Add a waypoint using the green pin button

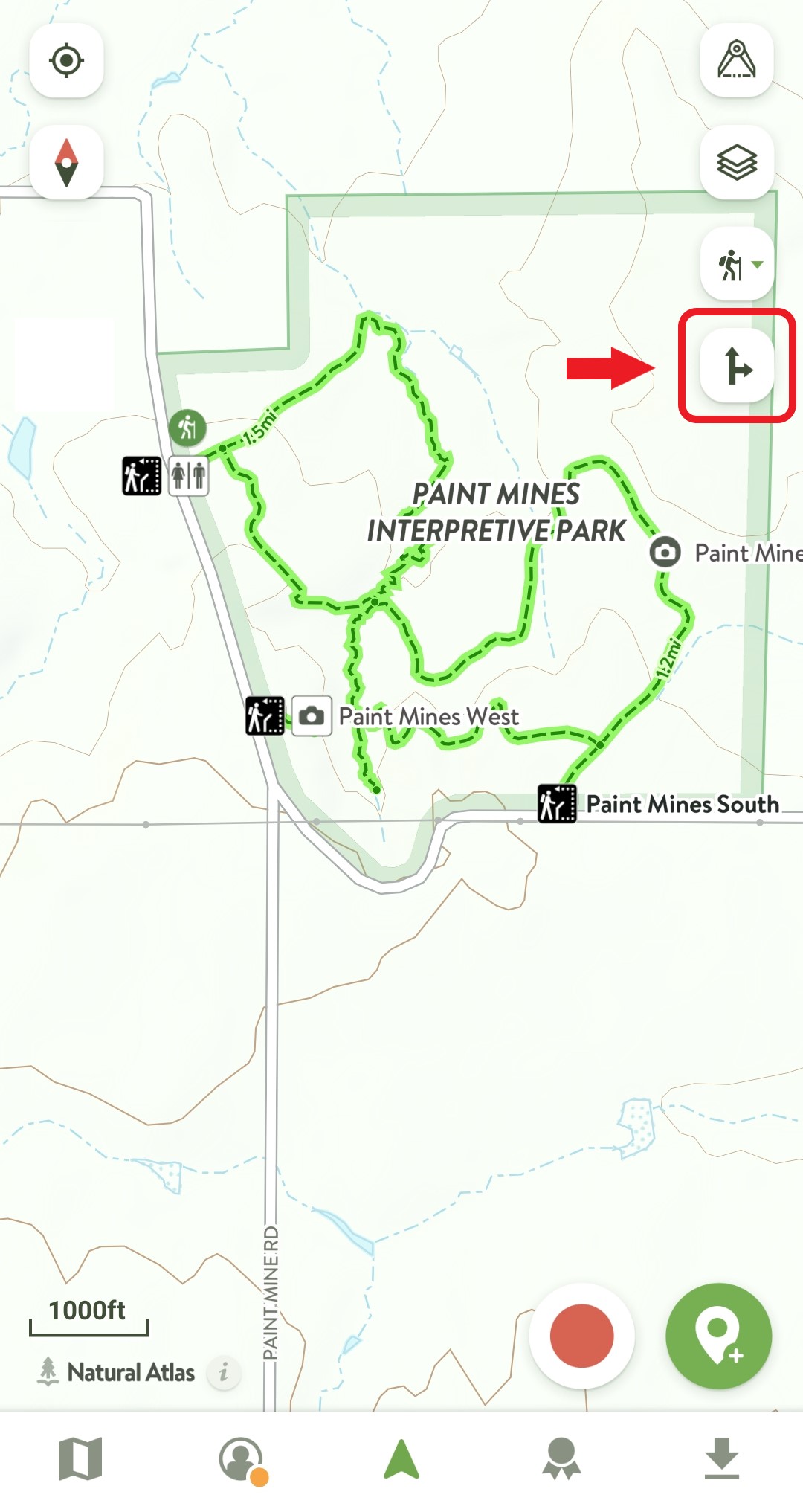(718, 1336)
